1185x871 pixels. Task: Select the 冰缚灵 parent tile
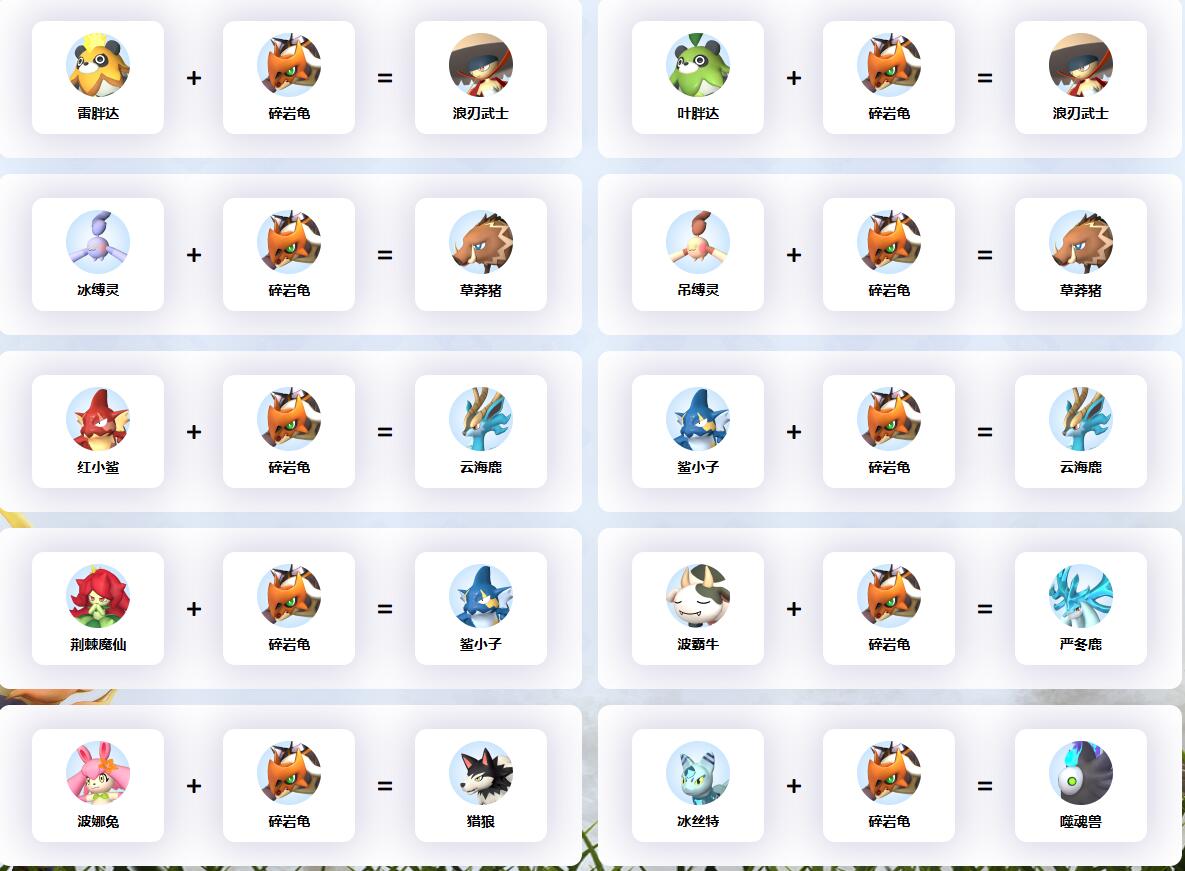point(98,255)
